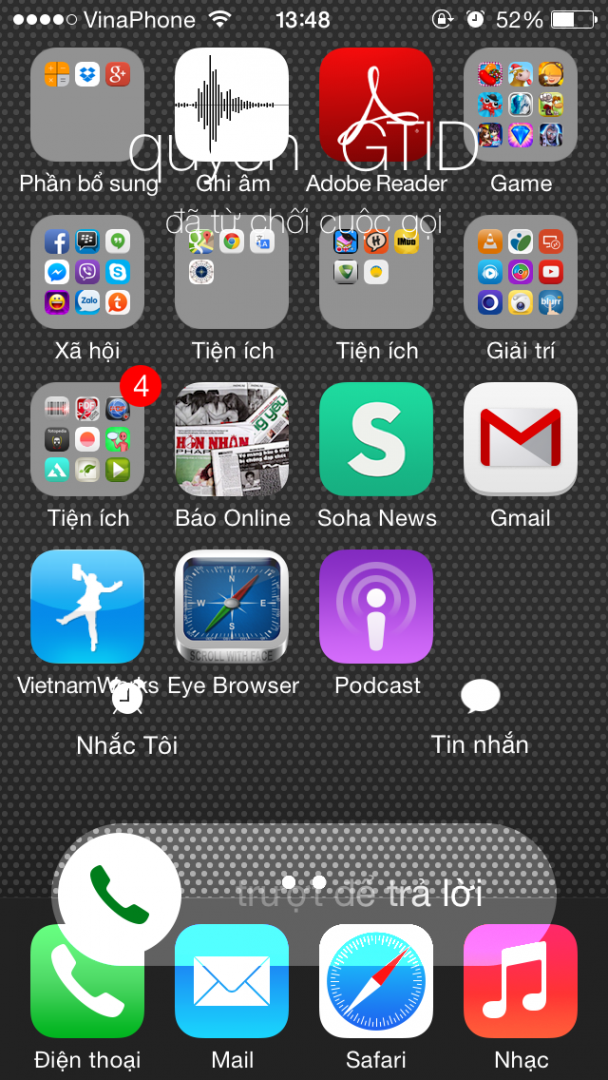This screenshot has height=1080, width=608.
Task: Open the Xã hội social folder
Action: (x=88, y=272)
